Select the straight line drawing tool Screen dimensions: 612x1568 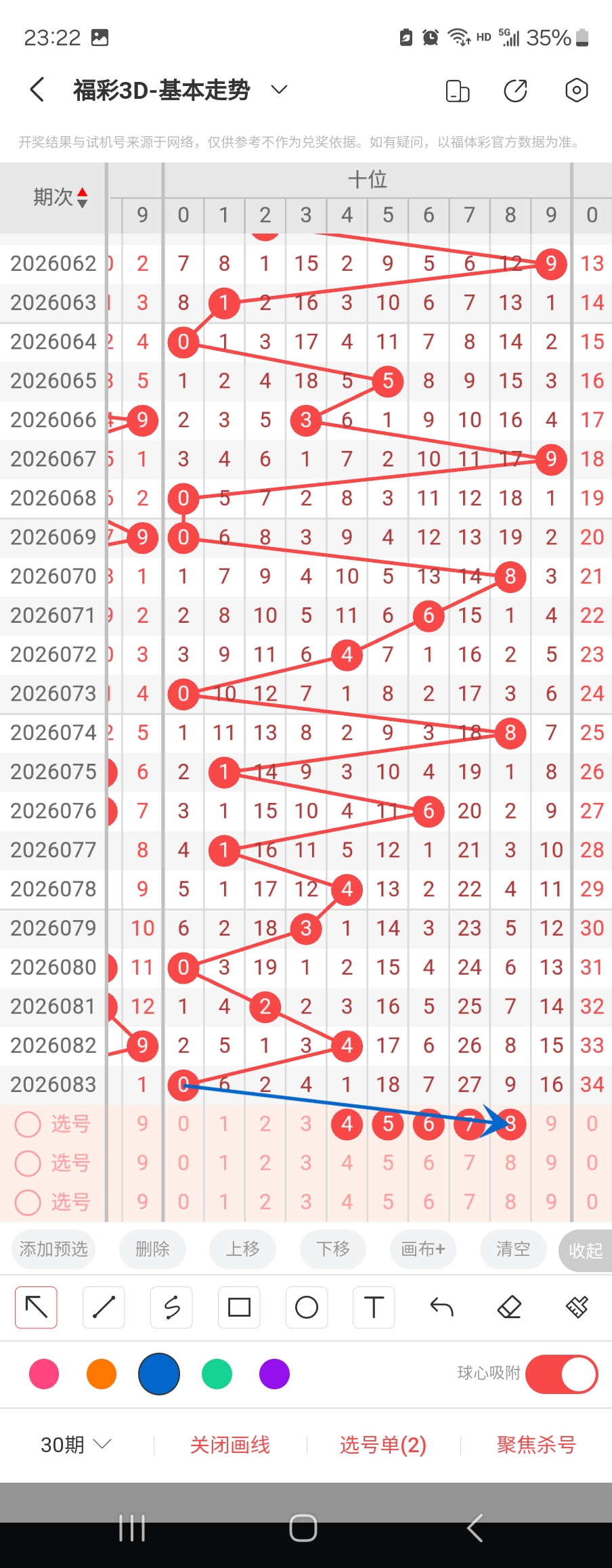coord(104,1307)
